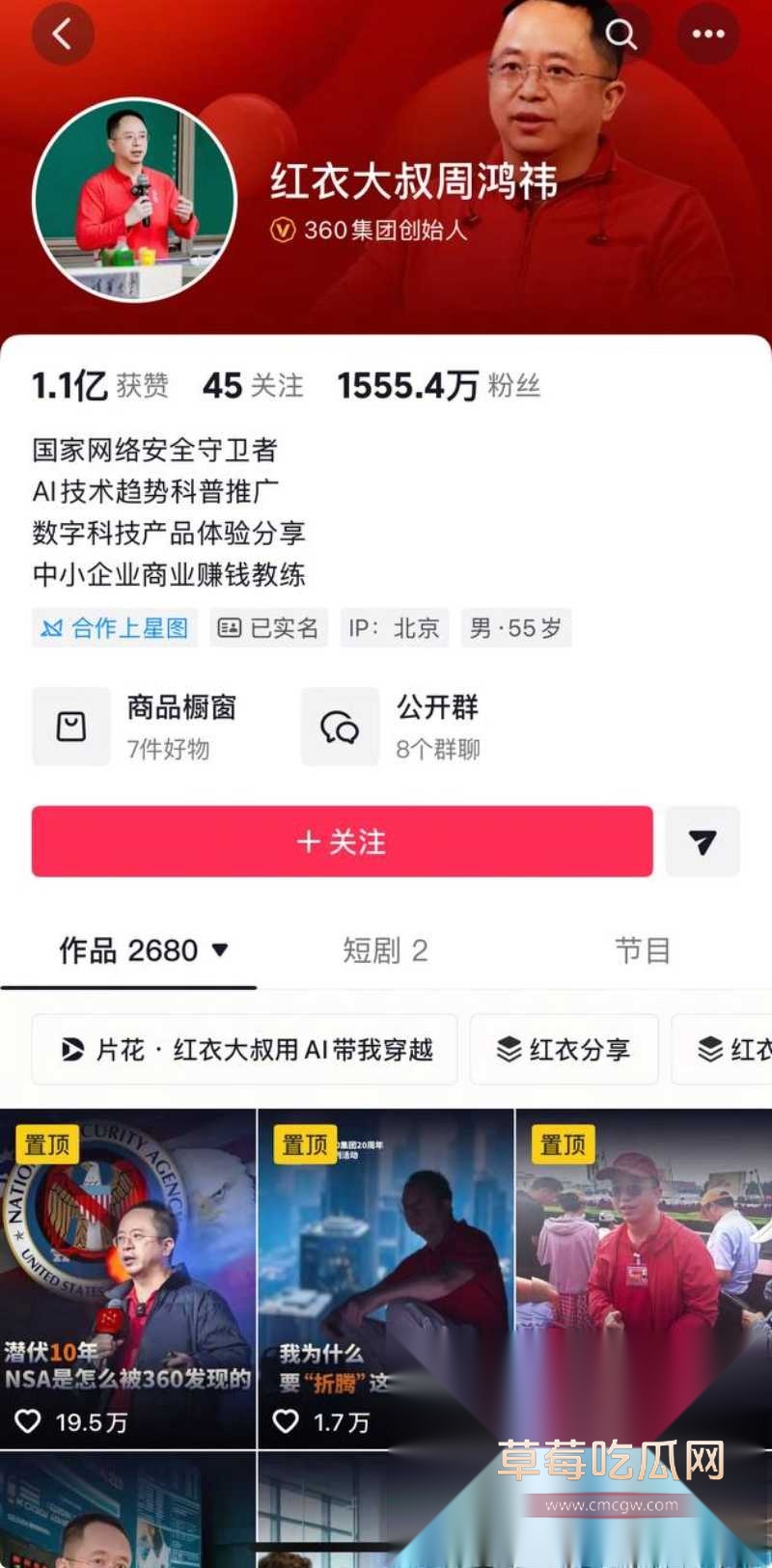Tap the 已实名 verification tag

tap(268, 627)
